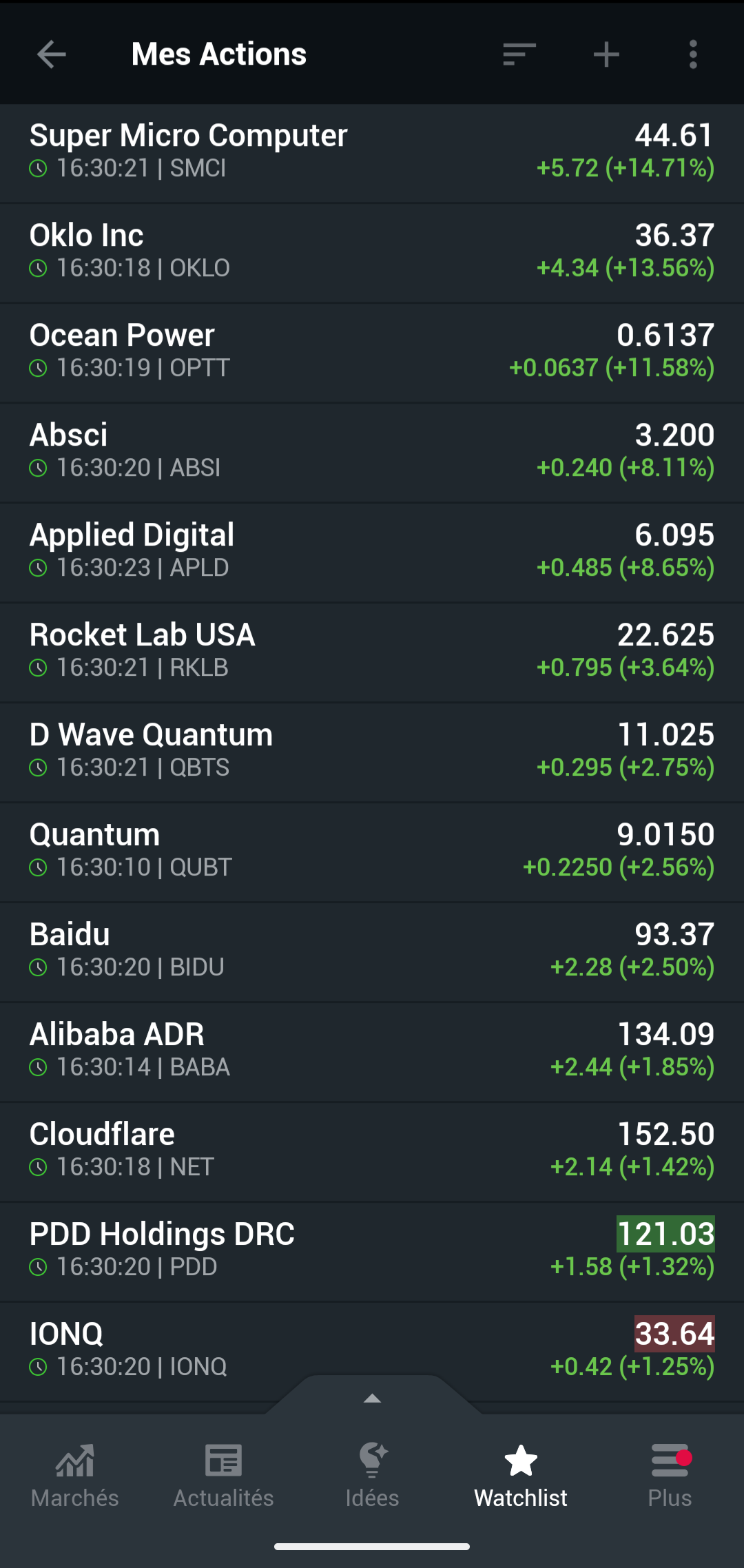View Ocean Power OPTT quote

coord(372,353)
